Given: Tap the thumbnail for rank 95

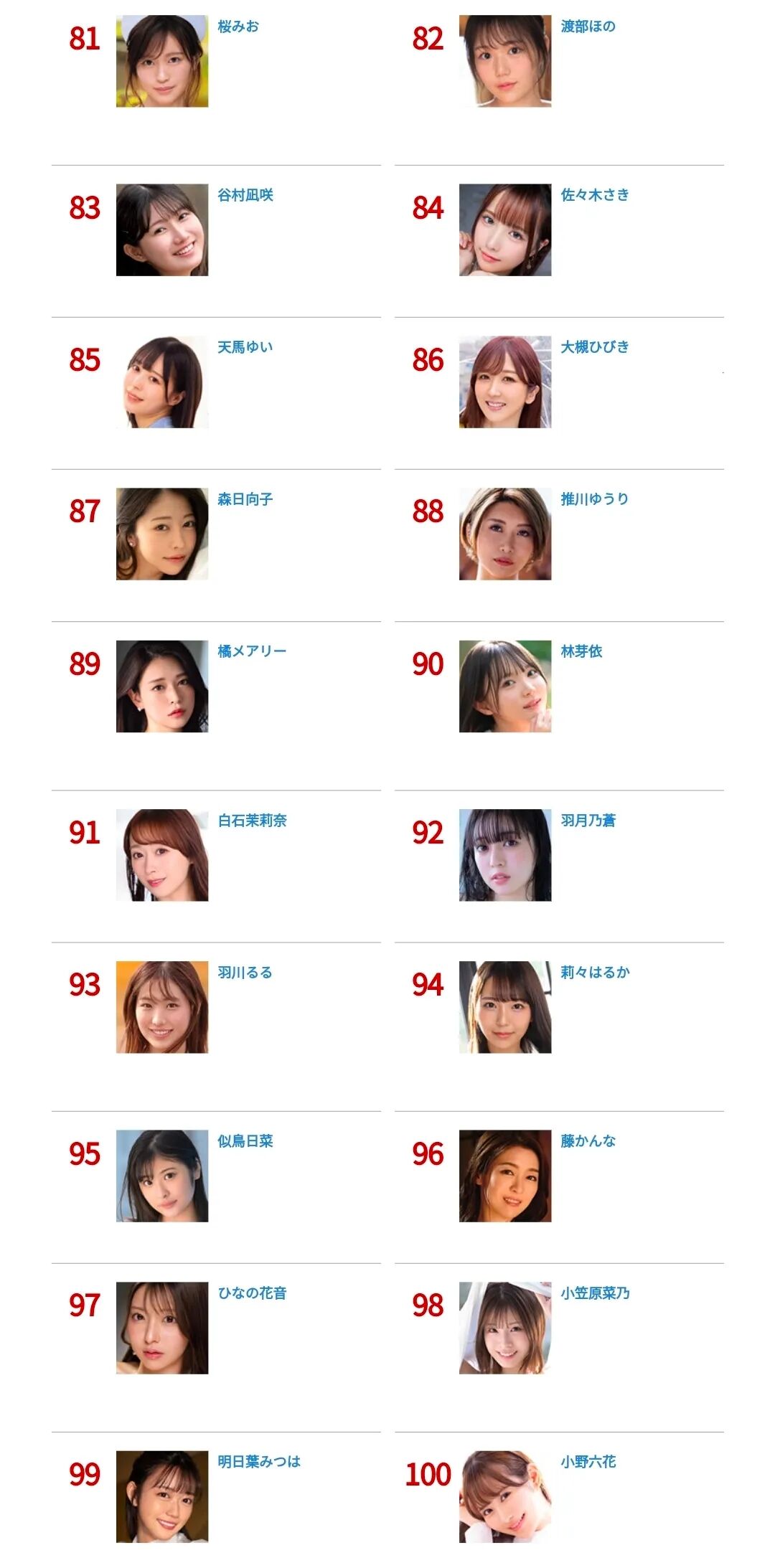Looking at the screenshot, I should [x=162, y=1176].
